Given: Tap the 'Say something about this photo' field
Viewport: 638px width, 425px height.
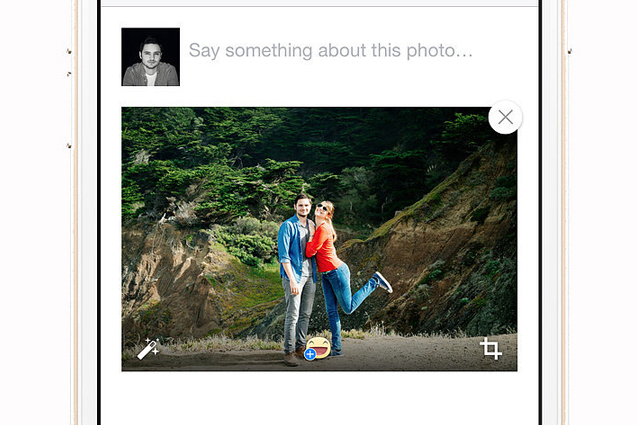Looking at the screenshot, I should coord(330,51).
